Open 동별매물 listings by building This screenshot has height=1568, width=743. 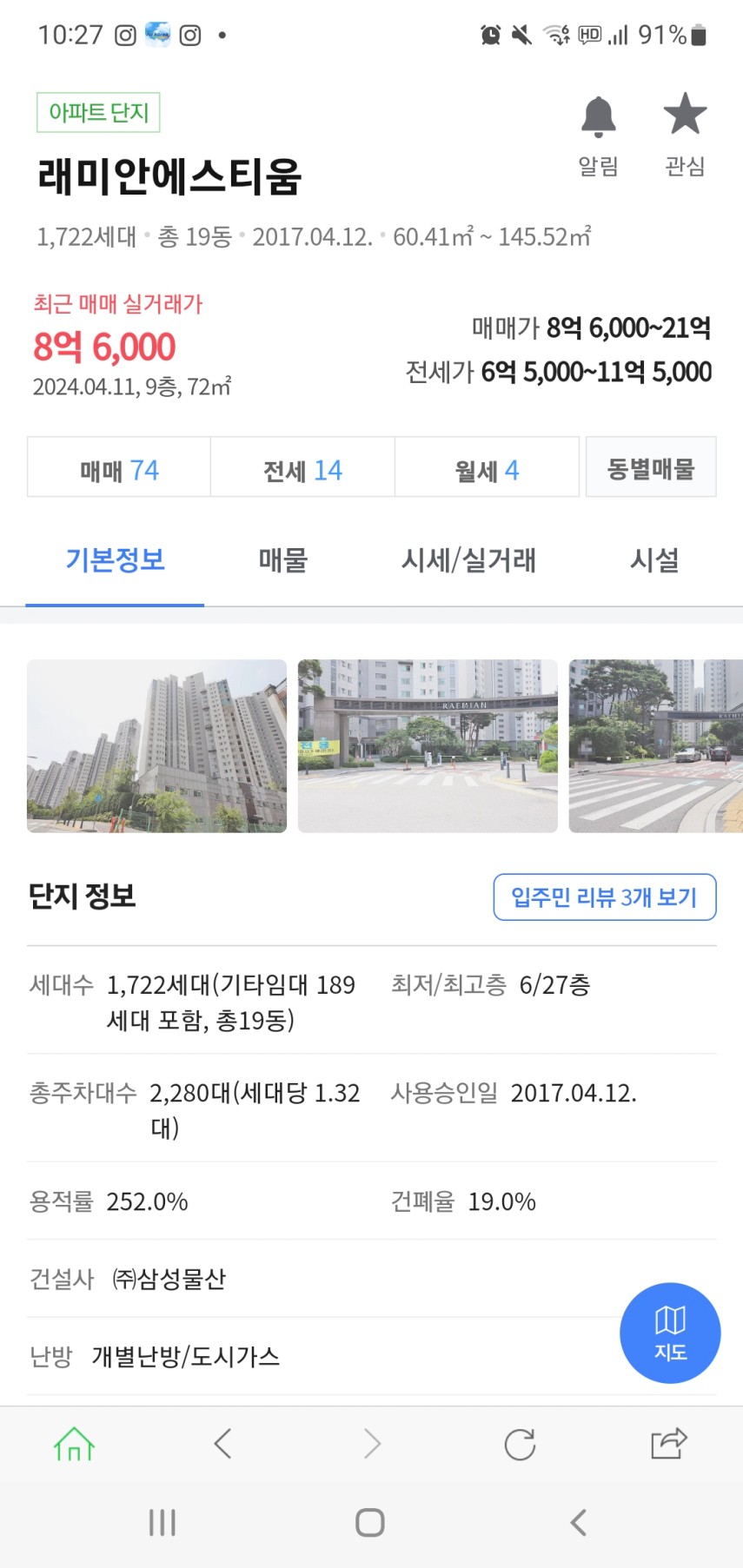(651, 468)
